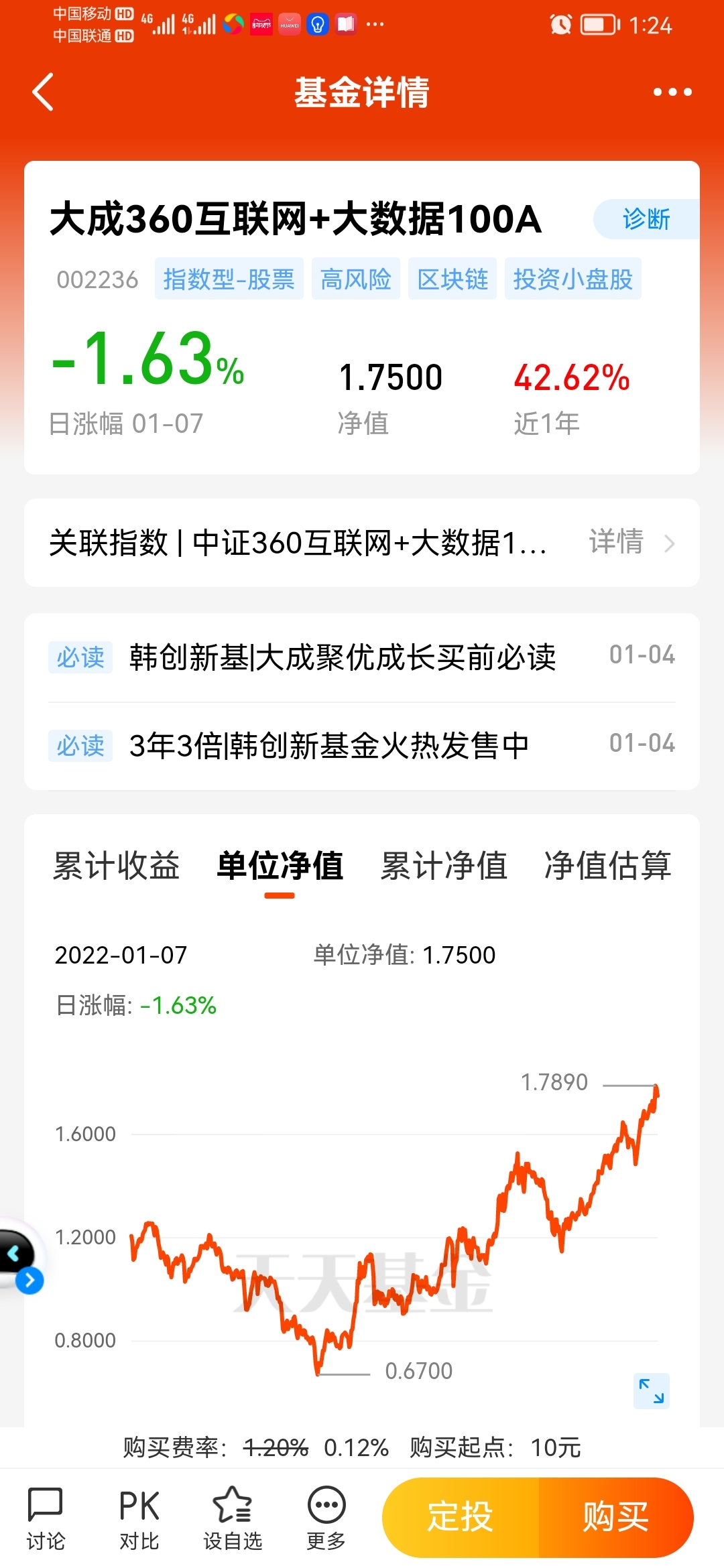Show the 净值估算 tab
The width and height of the screenshot is (724, 1568).
[x=607, y=865]
